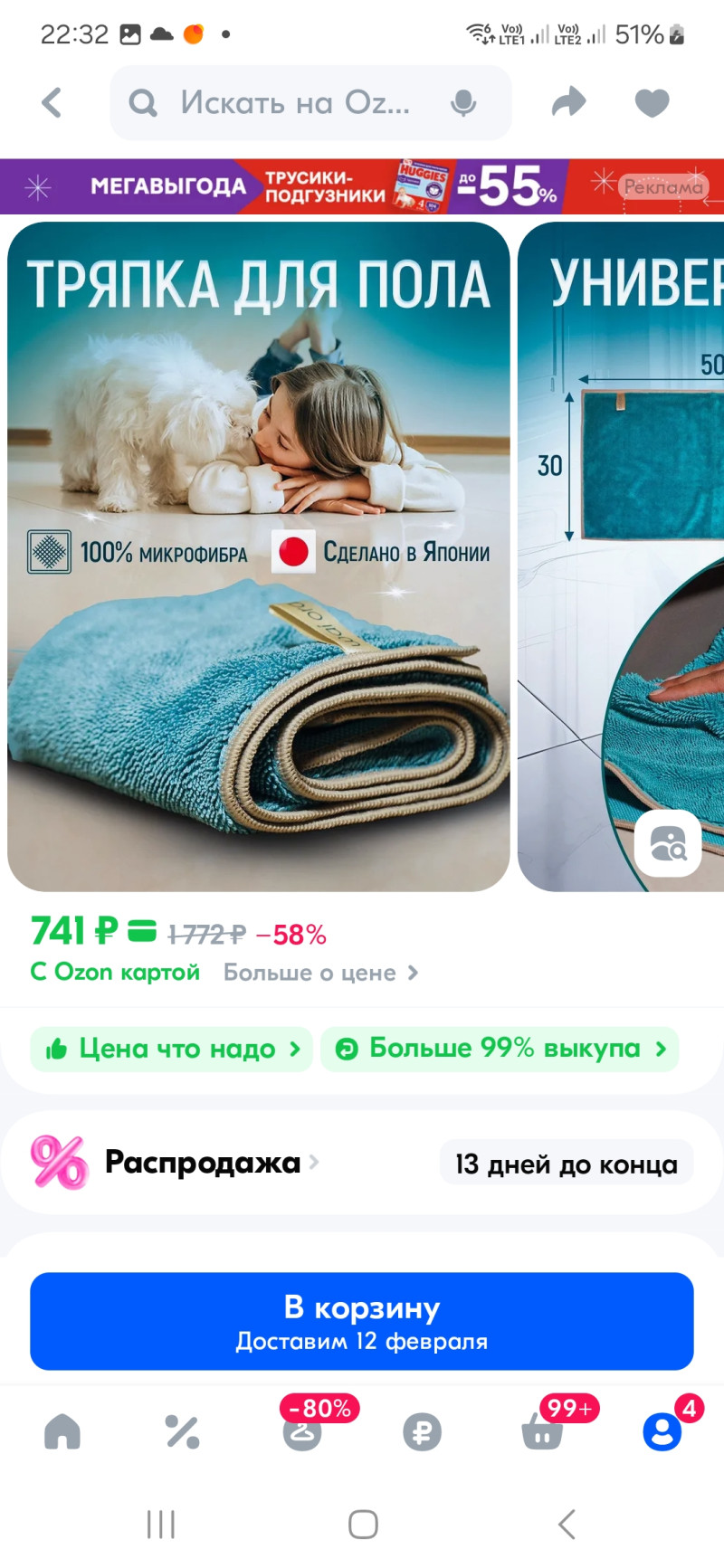Viewport: 724px width, 1568px height.
Task: Add item to cart with В корзину
Action: 362,1321
